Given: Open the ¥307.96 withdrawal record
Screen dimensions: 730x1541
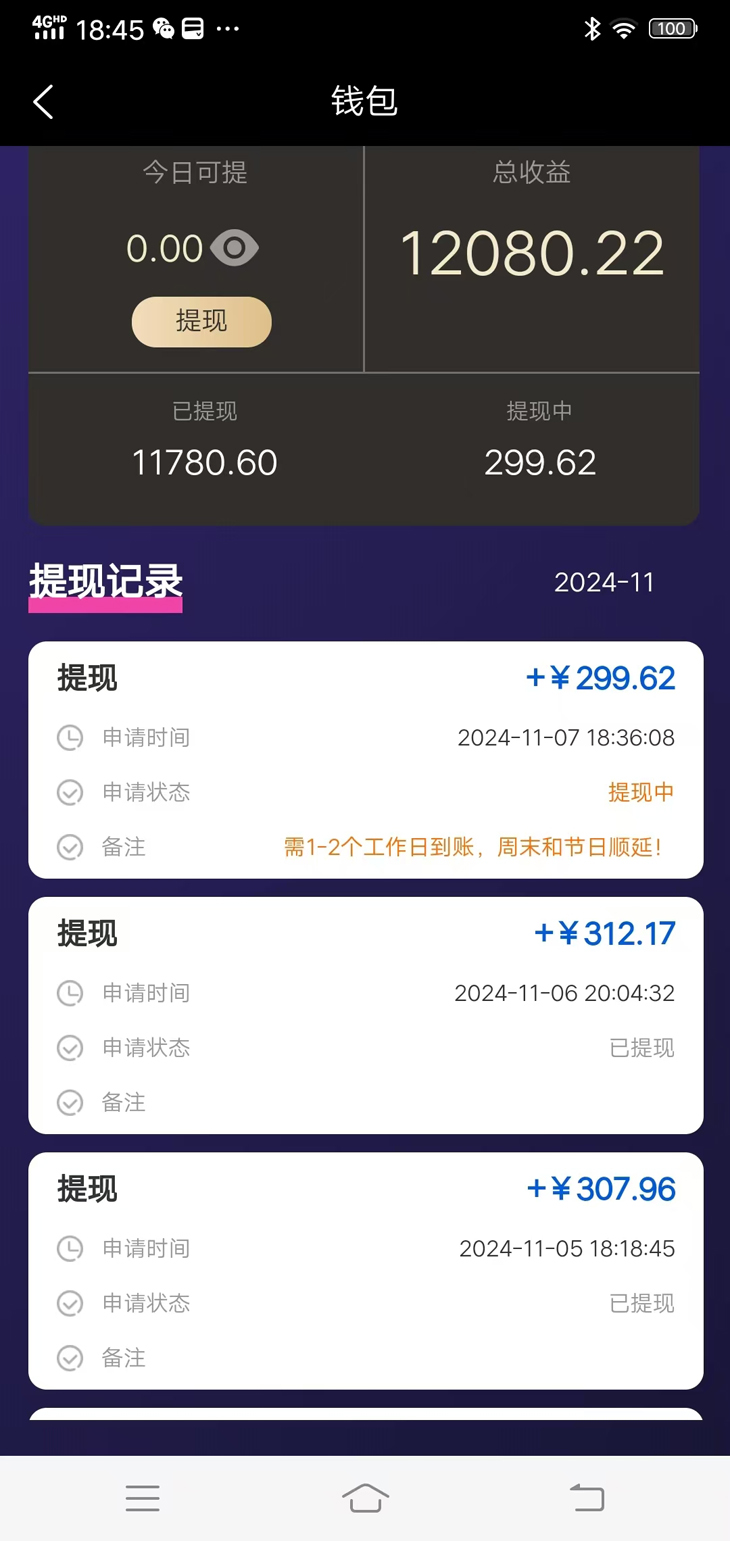Looking at the screenshot, I should click(365, 1270).
